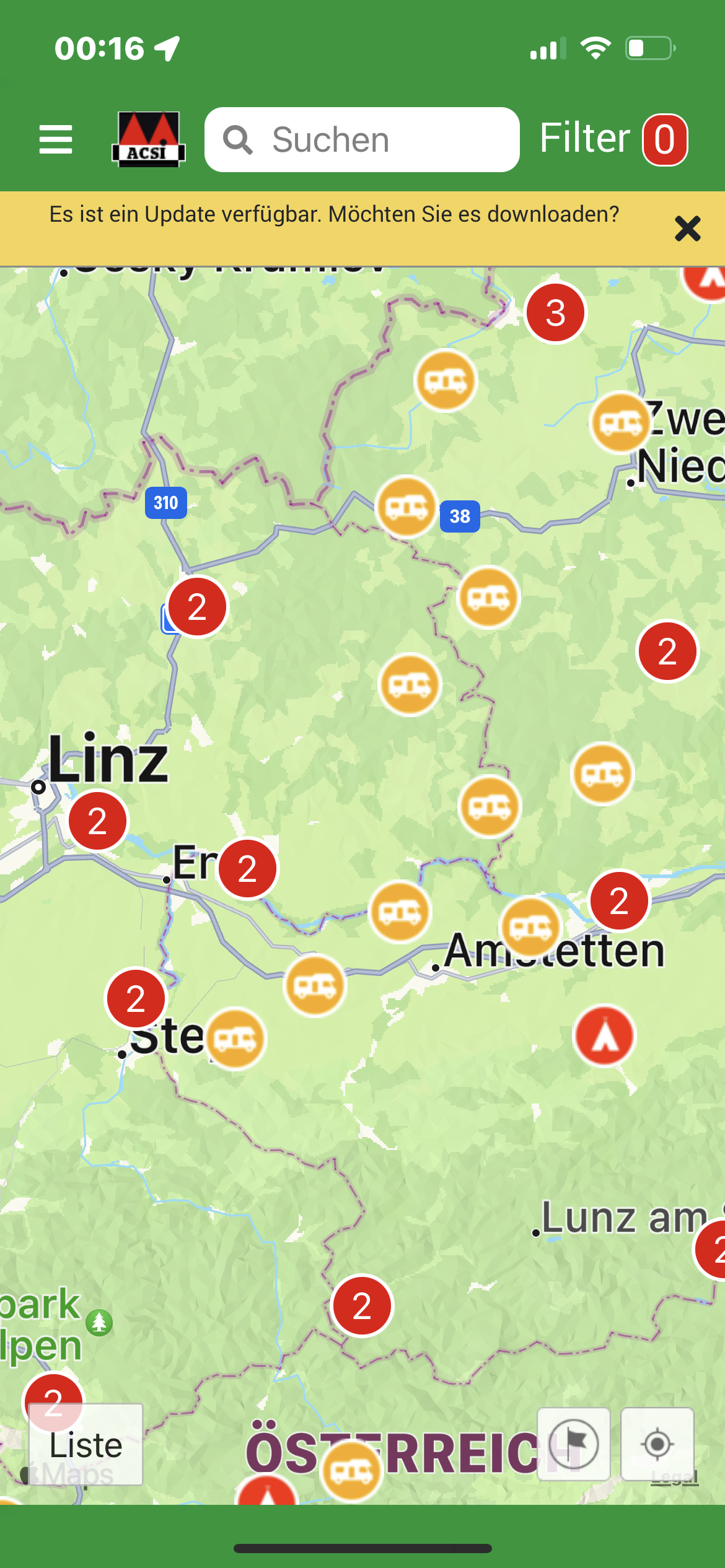Image resolution: width=725 pixels, height=1568 pixels.
Task: Open the Filter options
Action: (x=612, y=139)
